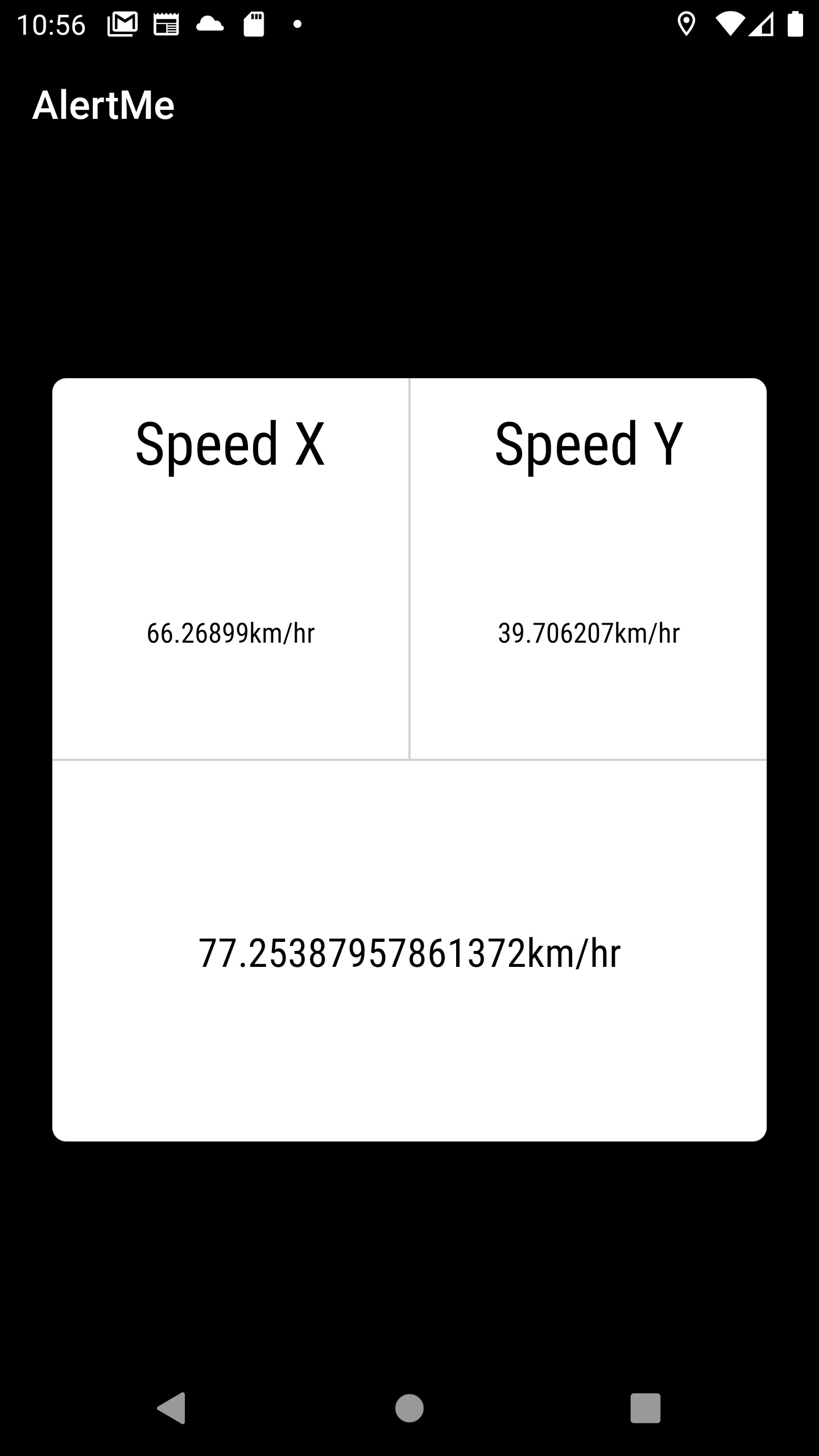Screen dimensions: 819x1456
Task: Tap the AlertMe app title
Action: (104, 104)
